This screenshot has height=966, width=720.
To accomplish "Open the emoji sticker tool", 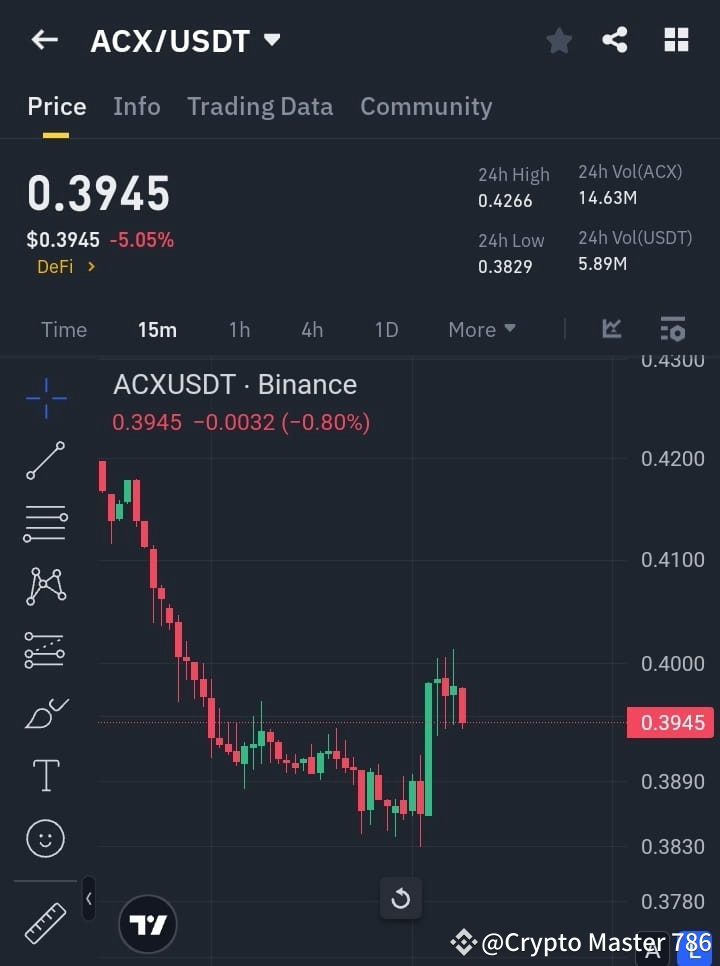I will 45,838.
